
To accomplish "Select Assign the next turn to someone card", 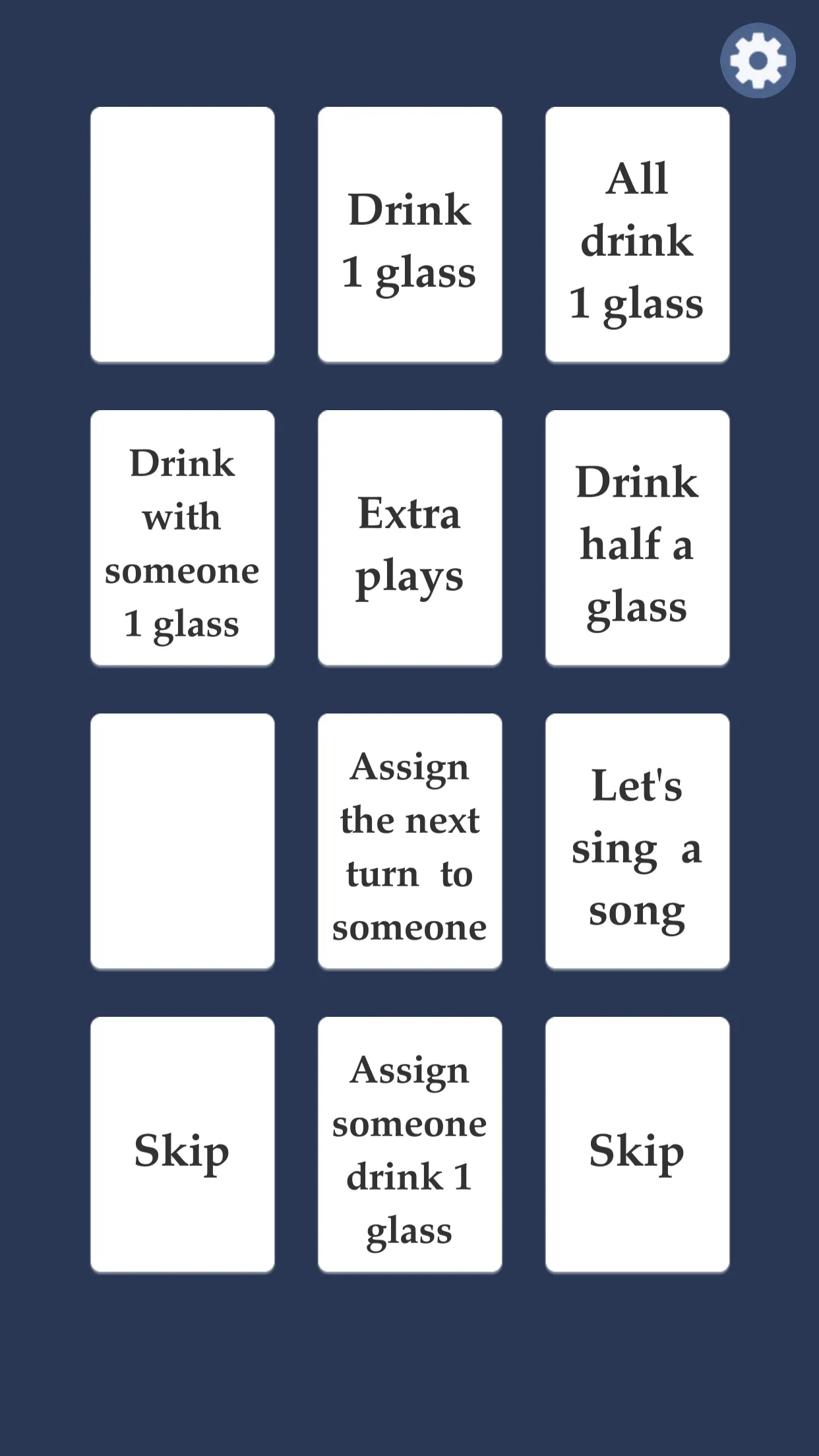I will pyautogui.click(x=409, y=841).
